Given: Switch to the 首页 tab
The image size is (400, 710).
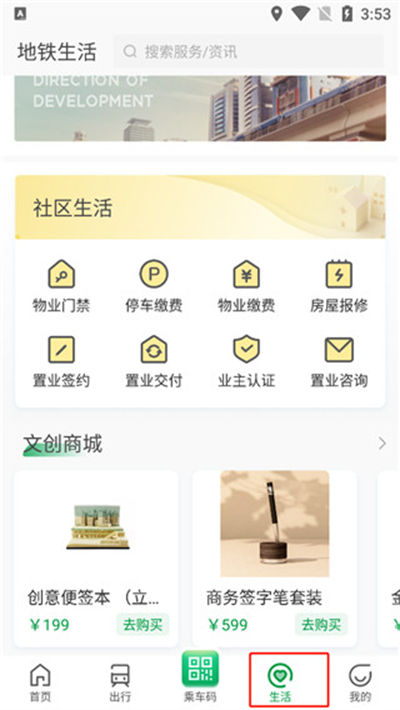Looking at the screenshot, I should (x=40, y=683).
